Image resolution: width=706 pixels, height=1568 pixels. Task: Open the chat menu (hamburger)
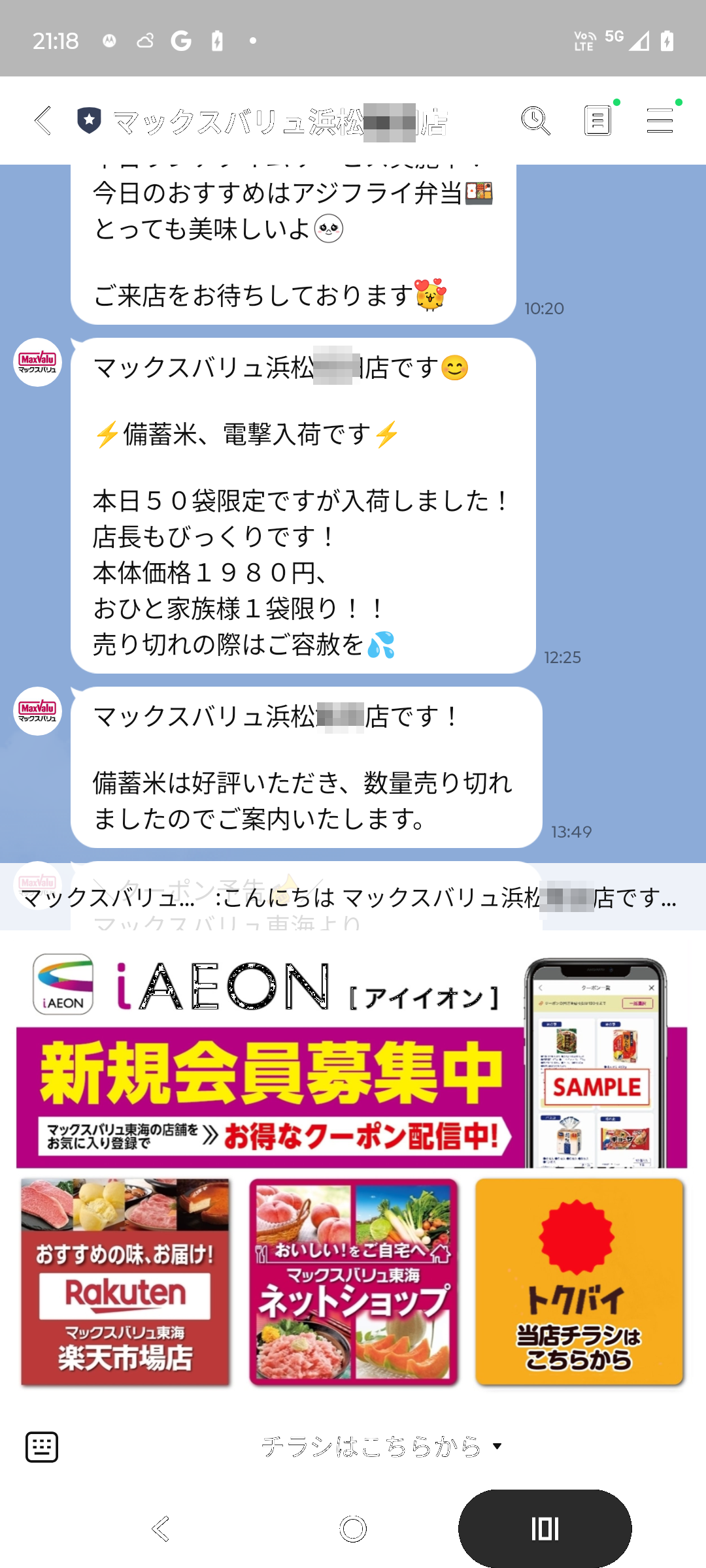[660, 121]
